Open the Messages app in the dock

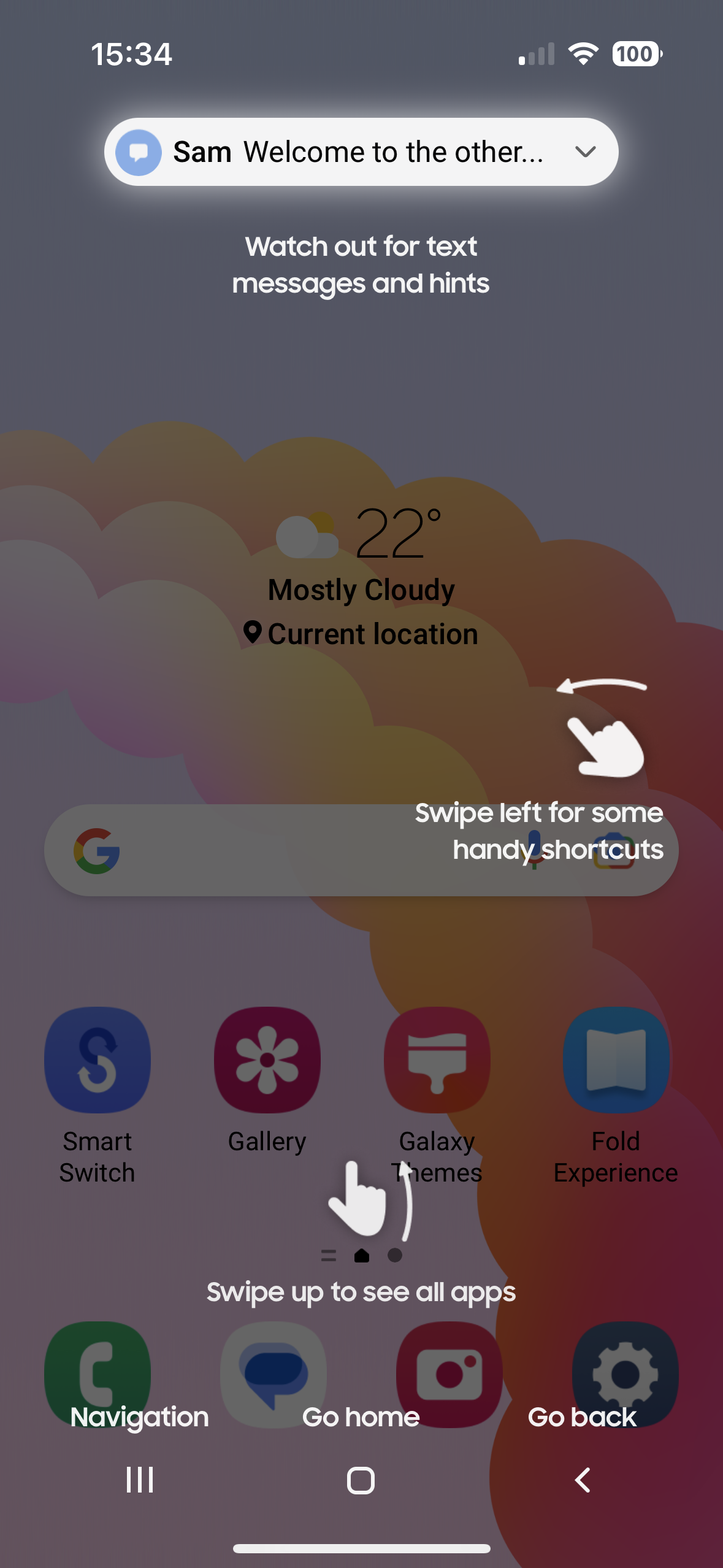[272, 1374]
